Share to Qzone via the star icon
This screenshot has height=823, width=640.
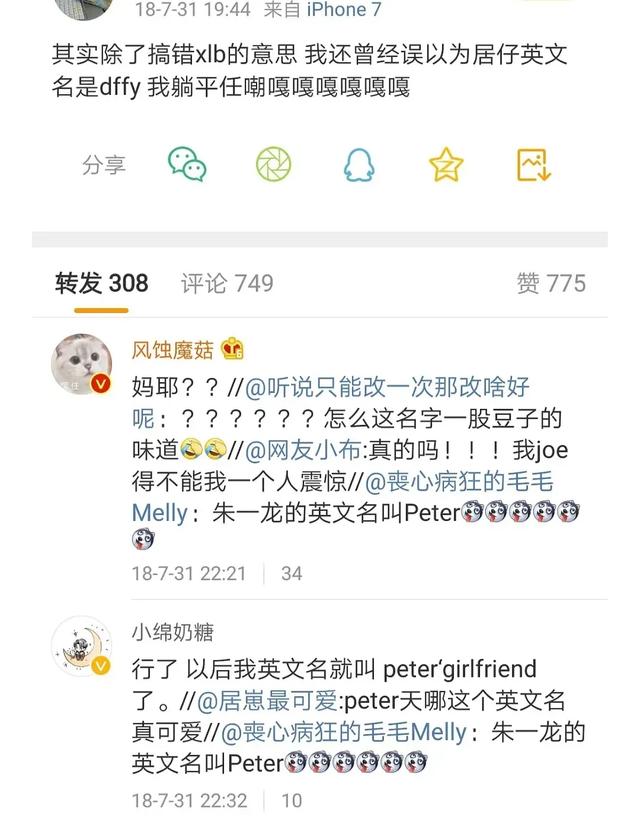(446, 164)
